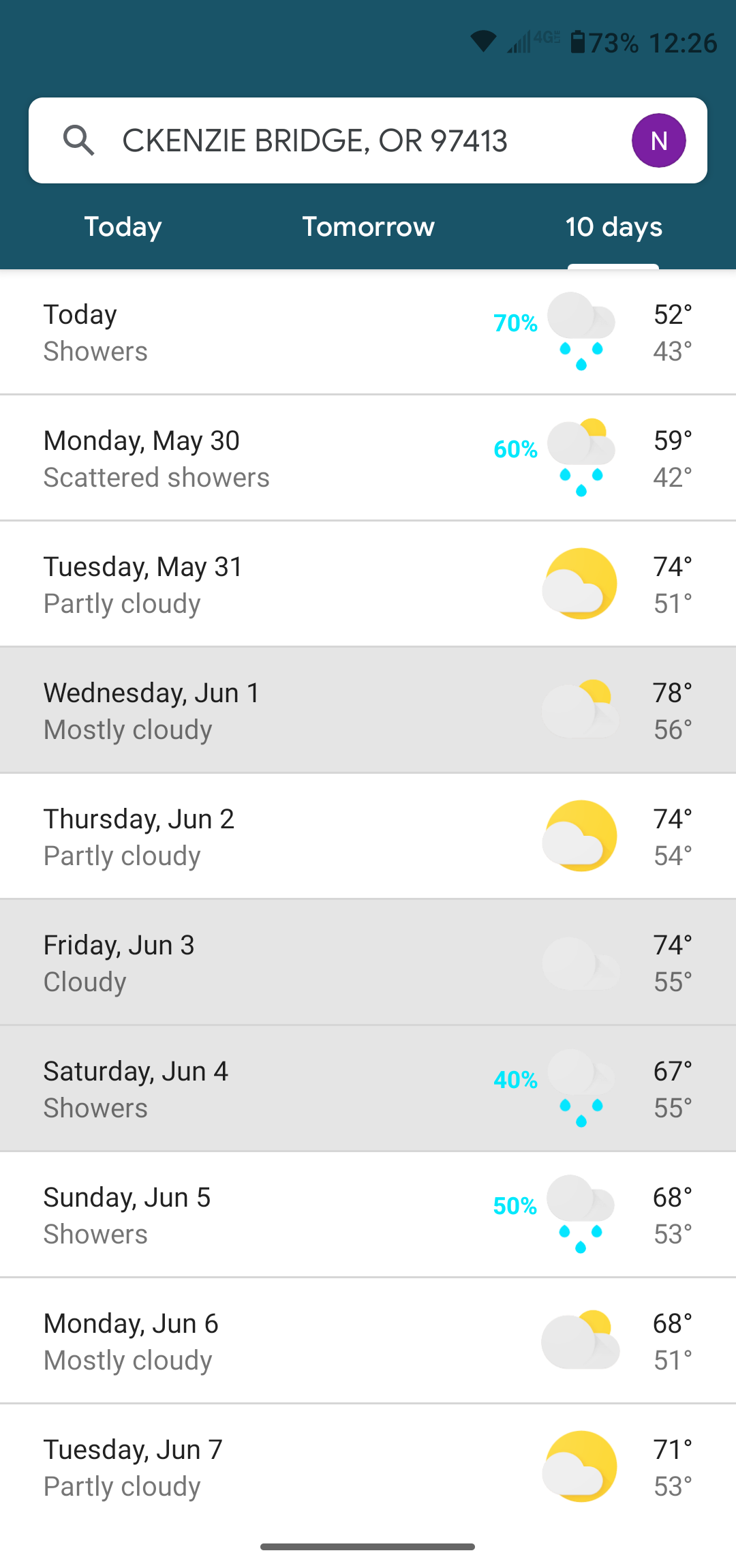View Saturday, Jun 4 showers forecast
The height and width of the screenshot is (1568, 736).
point(368,1089)
